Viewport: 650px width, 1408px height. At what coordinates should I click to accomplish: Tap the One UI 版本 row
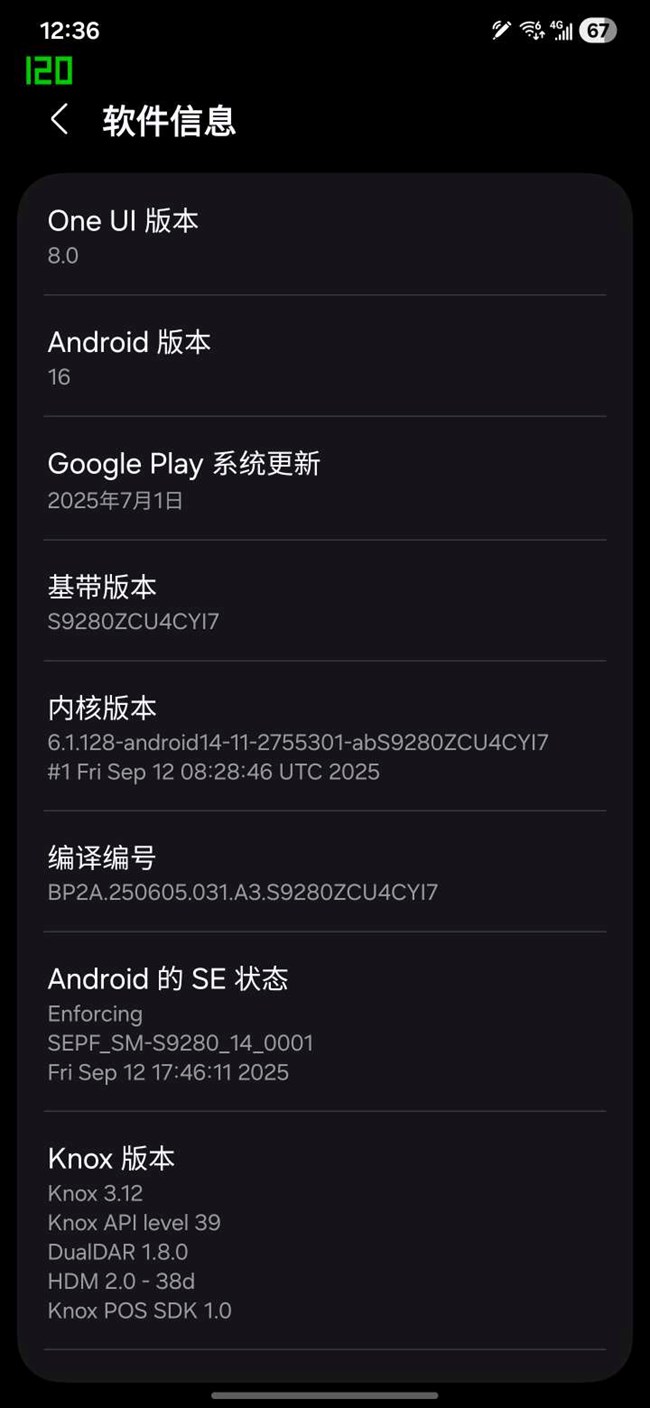325,236
